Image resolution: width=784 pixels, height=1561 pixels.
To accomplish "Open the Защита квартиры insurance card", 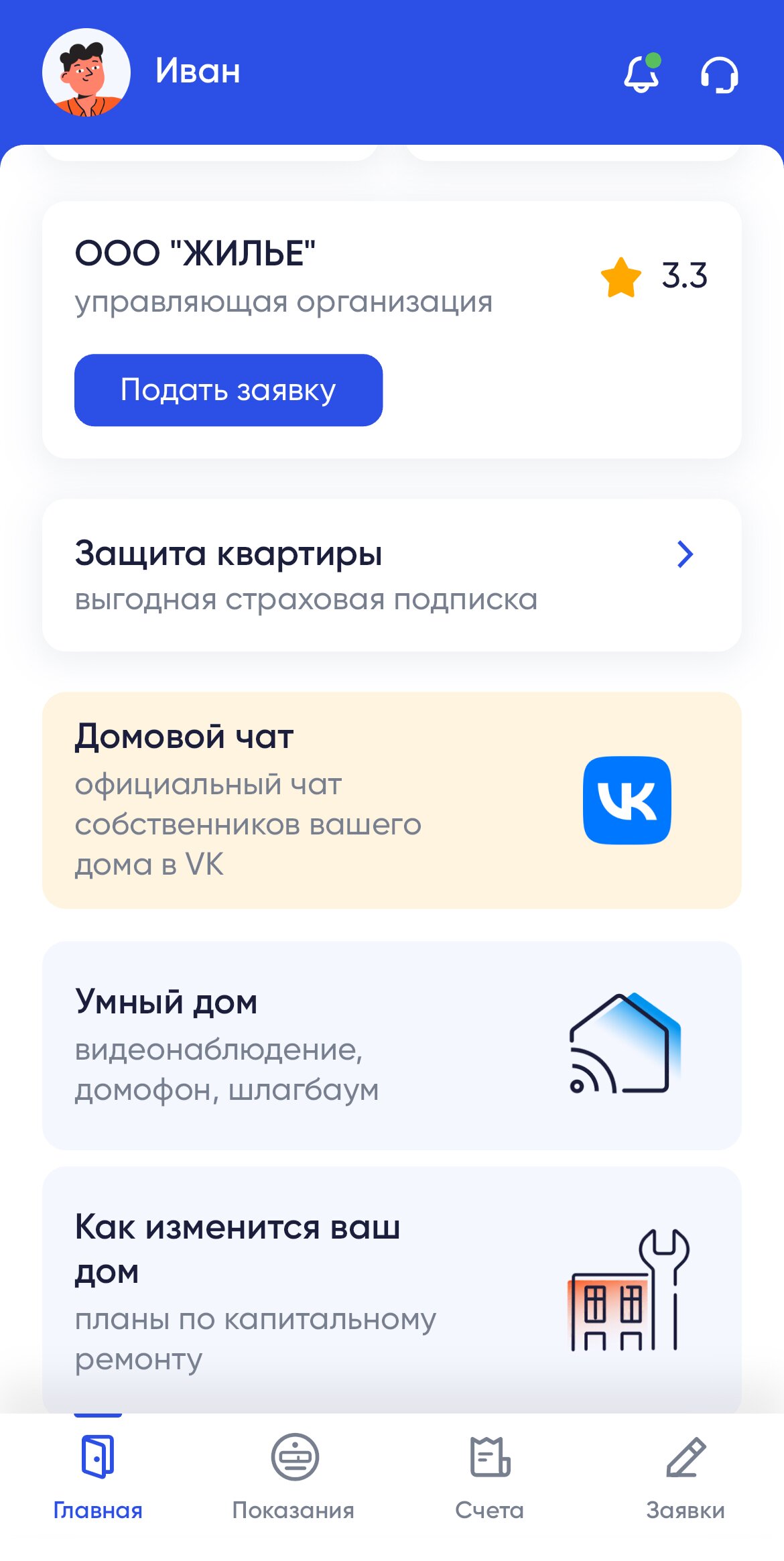I will pos(392,575).
